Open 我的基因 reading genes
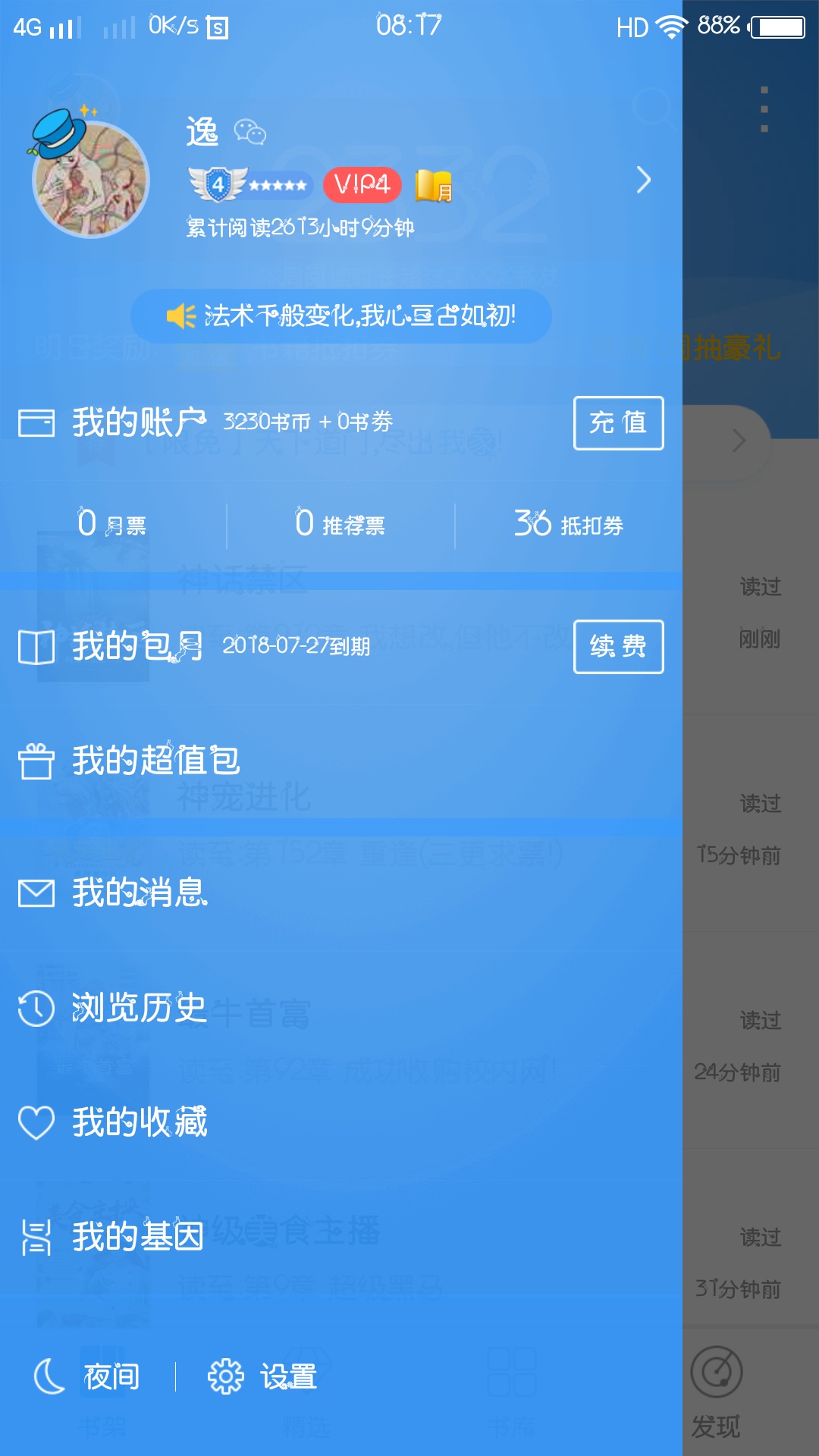 tap(138, 1237)
